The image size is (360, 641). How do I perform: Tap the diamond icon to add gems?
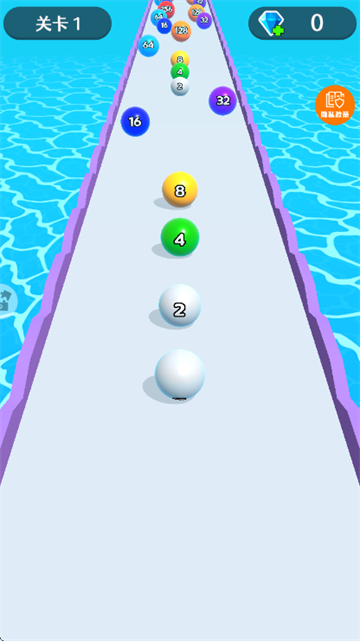tap(272, 24)
